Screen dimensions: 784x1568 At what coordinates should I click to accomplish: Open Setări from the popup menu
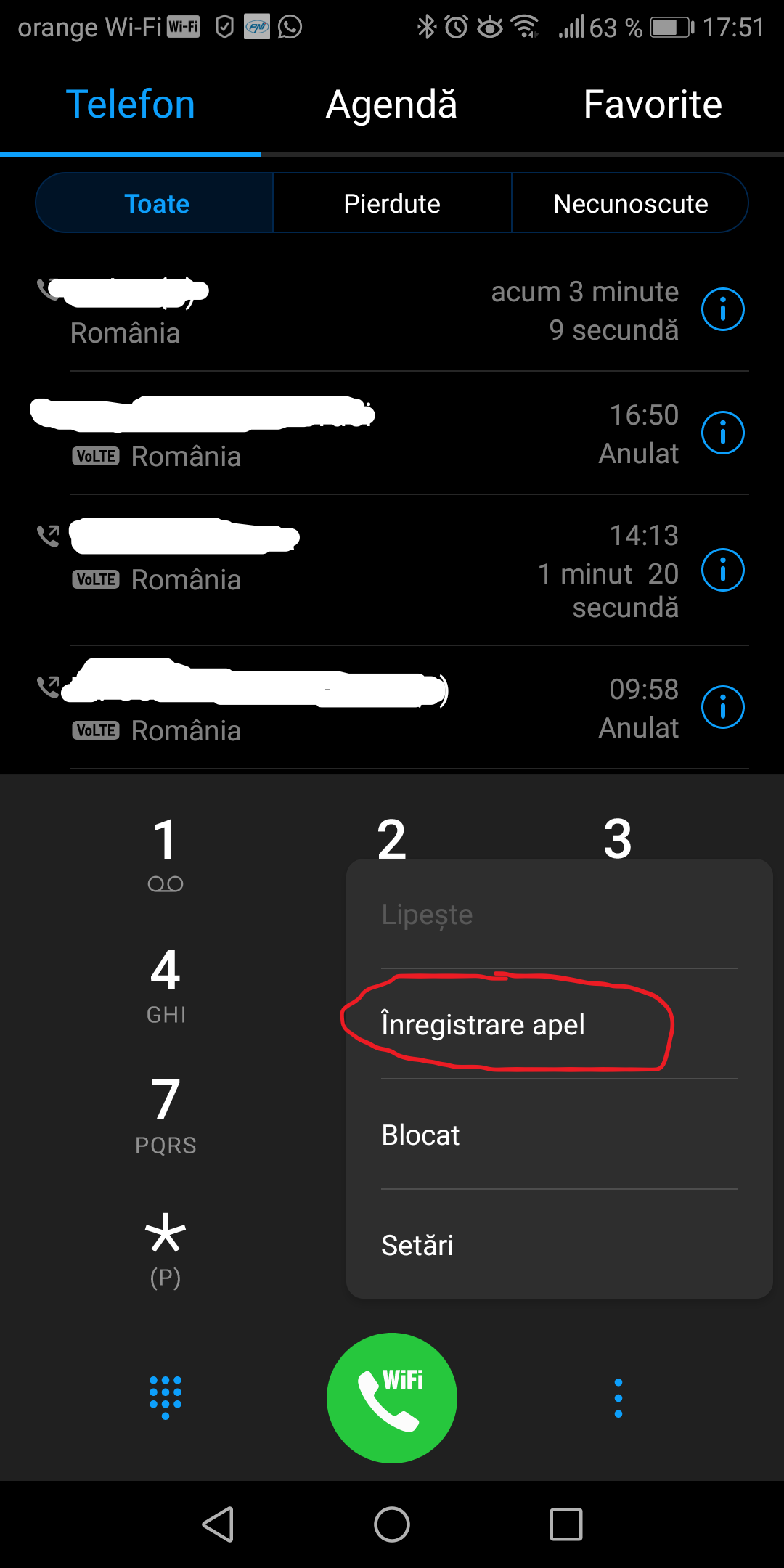click(x=417, y=1245)
